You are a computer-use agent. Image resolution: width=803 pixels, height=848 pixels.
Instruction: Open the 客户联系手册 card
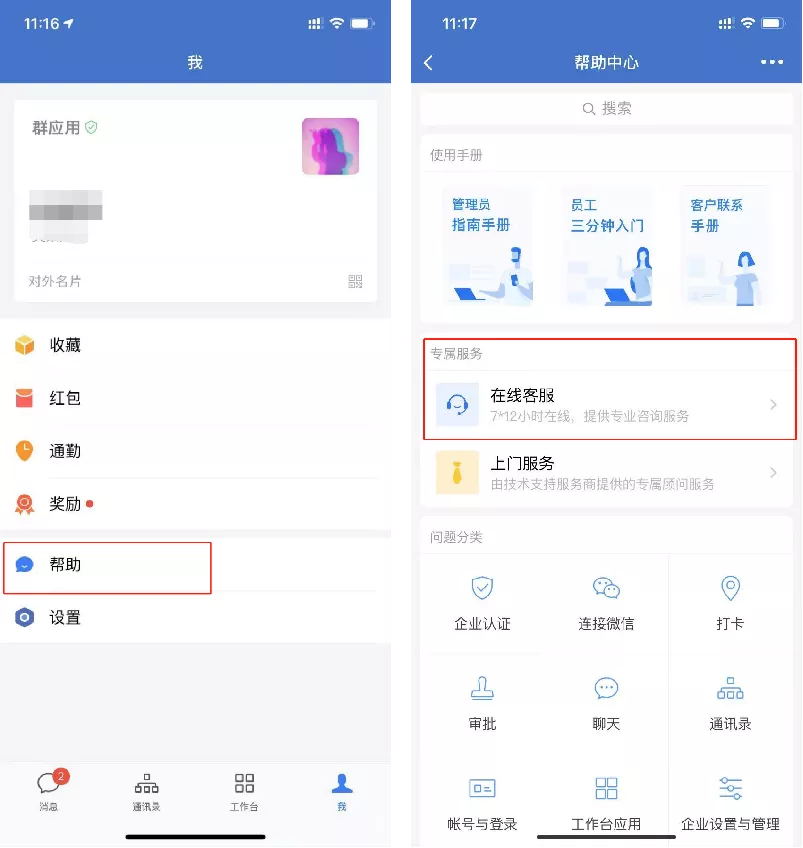pos(725,246)
